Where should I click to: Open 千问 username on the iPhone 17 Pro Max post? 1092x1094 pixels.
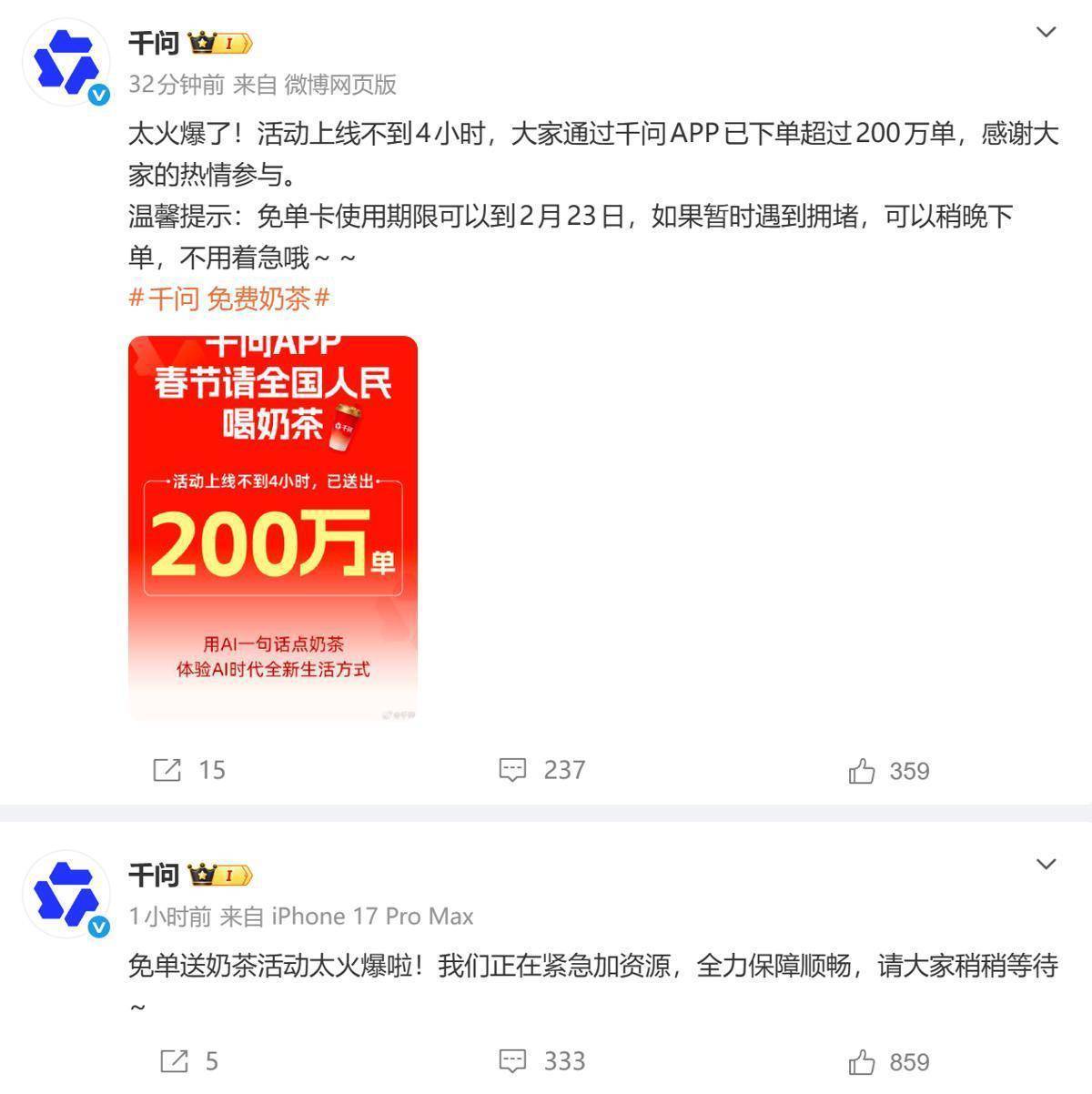153,875
